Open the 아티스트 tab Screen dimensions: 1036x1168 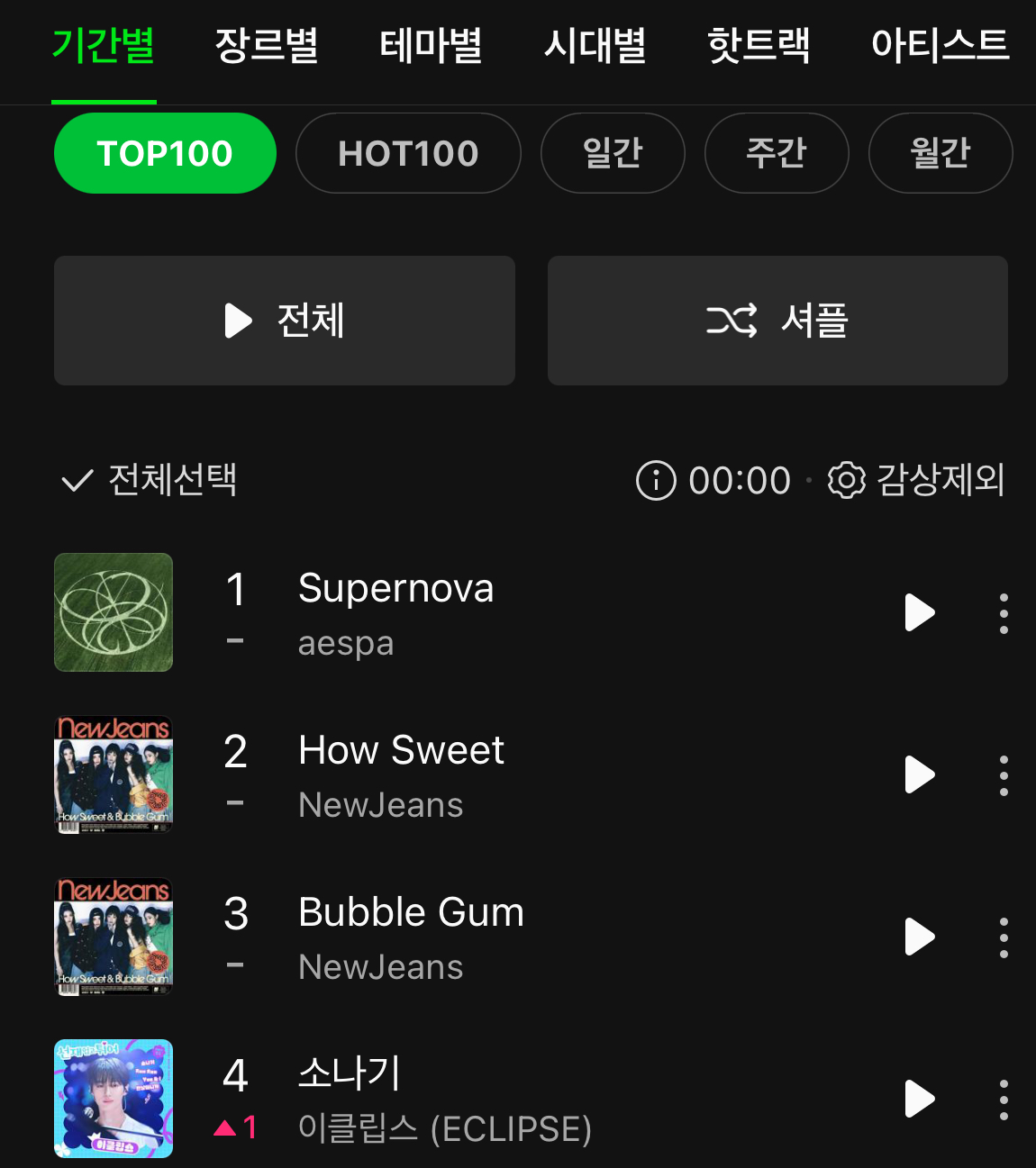coord(940,45)
